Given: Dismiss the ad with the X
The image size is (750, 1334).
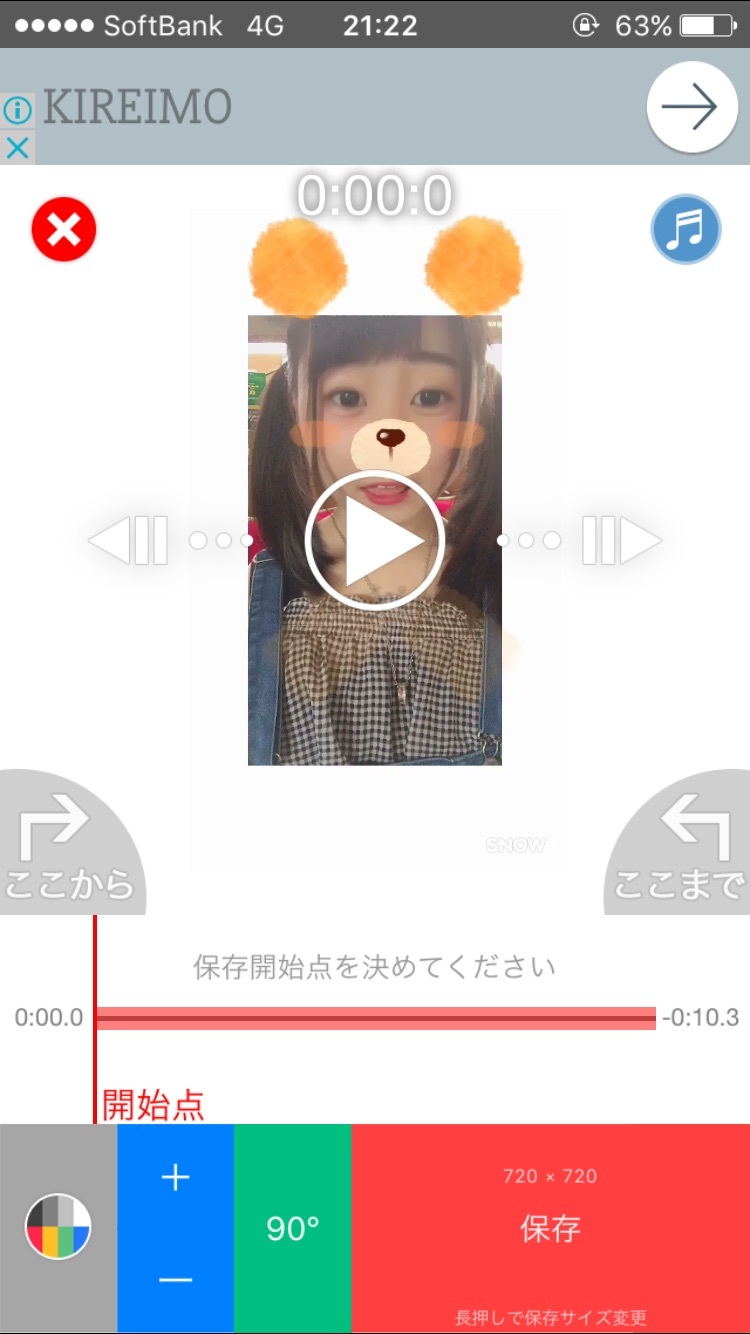Looking at the screenshot, I should click(17, 148).
